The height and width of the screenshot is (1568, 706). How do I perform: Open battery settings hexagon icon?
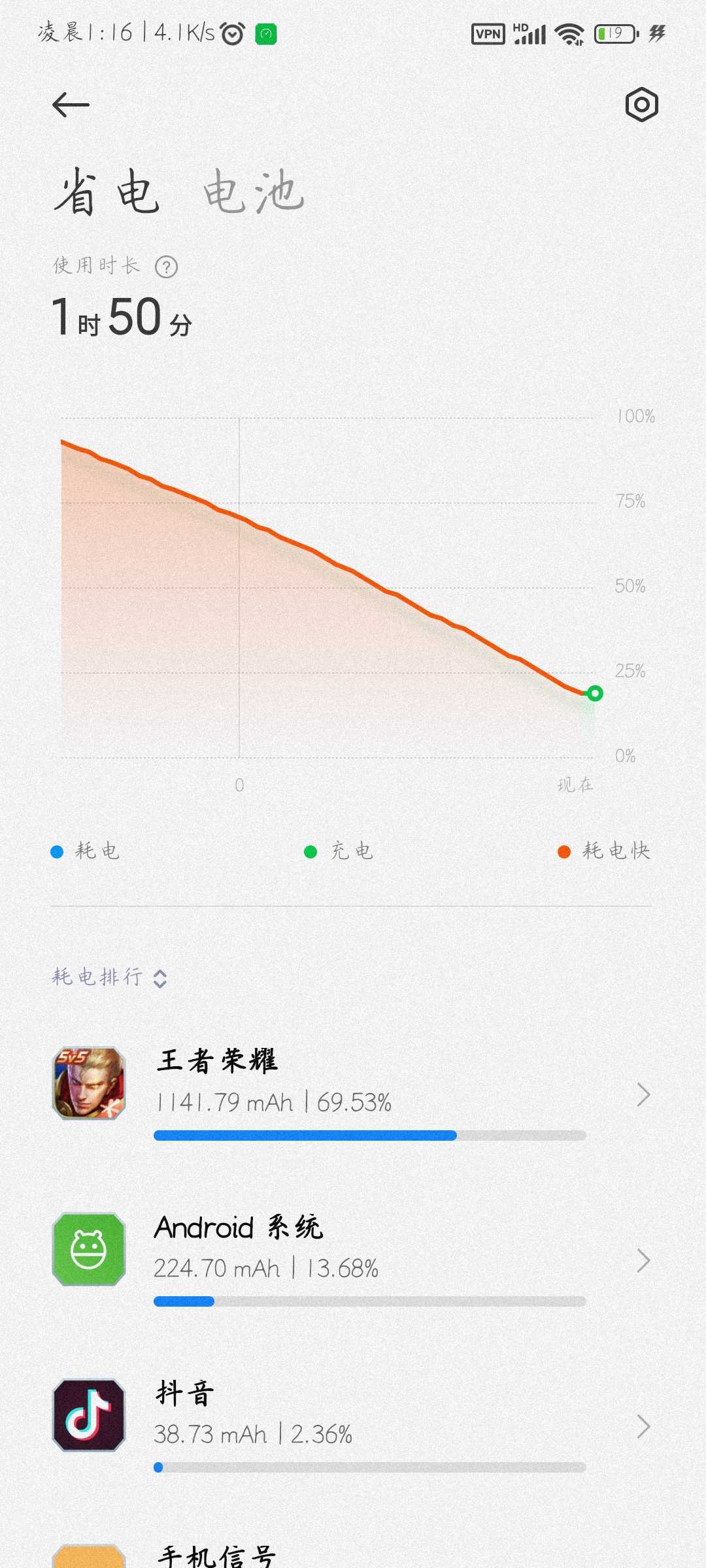click(x=641, y=105)
